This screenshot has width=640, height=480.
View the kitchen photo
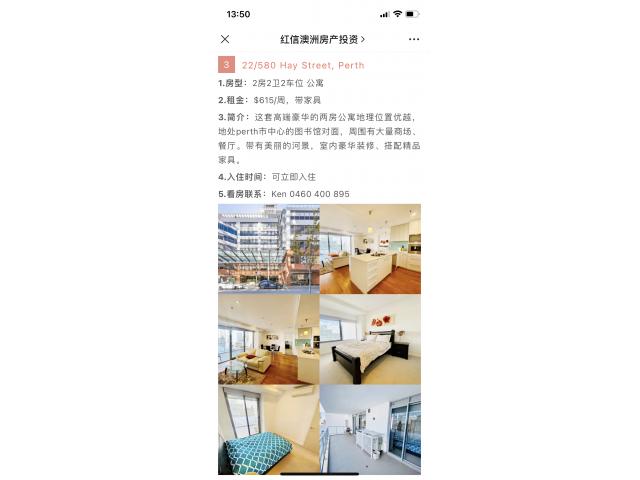click(370, 248)
